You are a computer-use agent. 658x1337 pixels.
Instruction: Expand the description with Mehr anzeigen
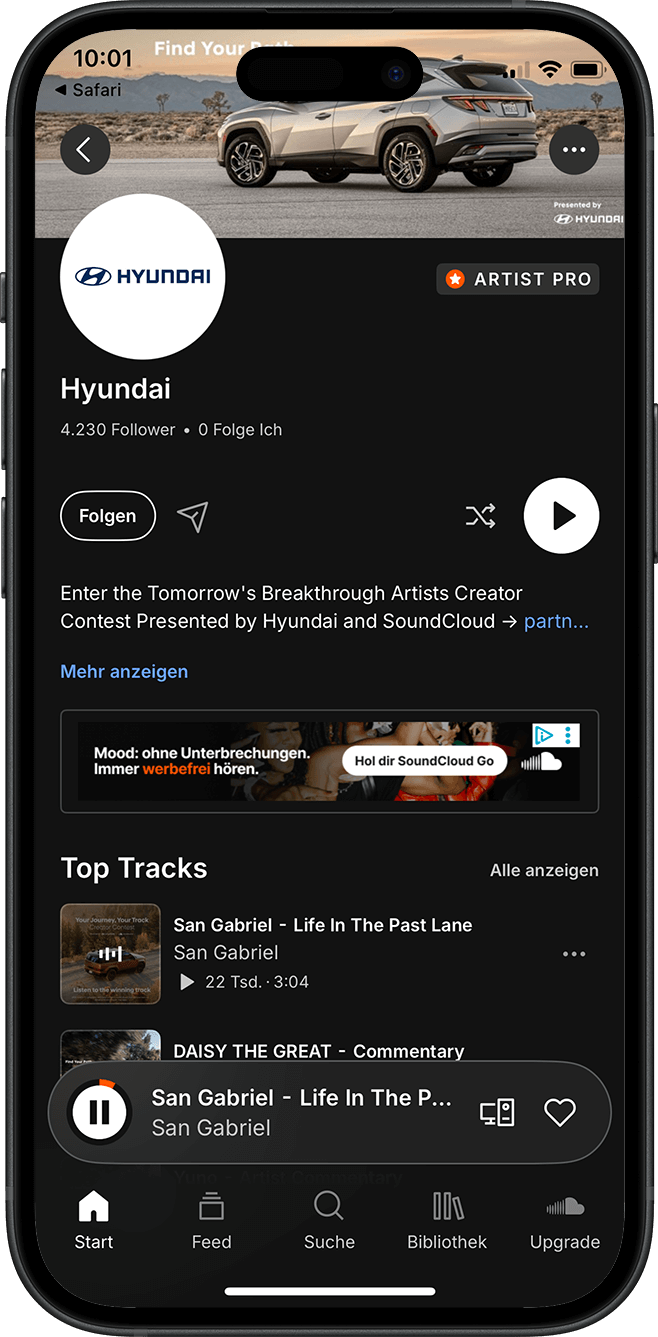pyautogui.click(x=124, y=671)
